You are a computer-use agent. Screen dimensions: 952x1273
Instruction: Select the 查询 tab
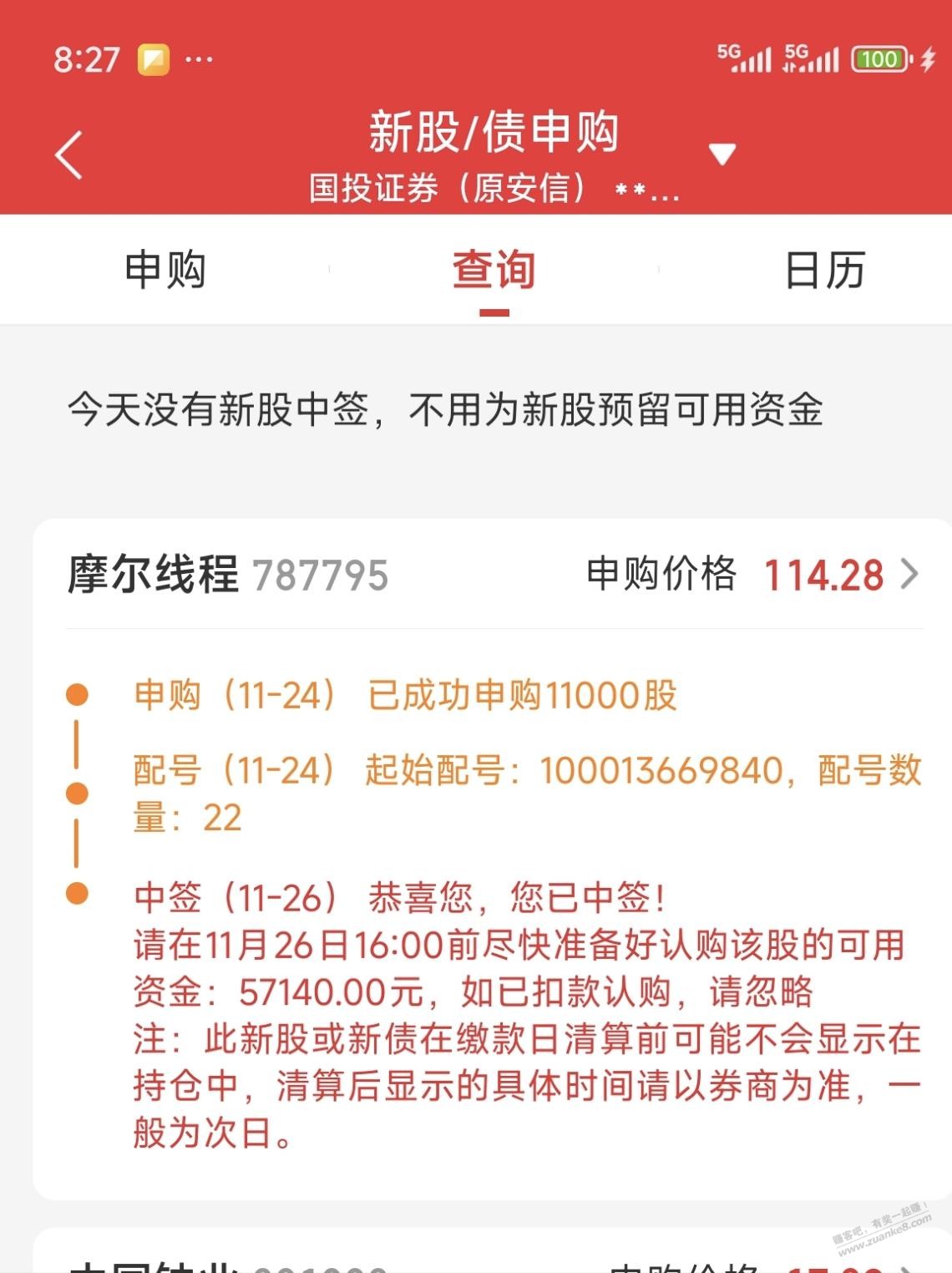click(x=494, y=270)
